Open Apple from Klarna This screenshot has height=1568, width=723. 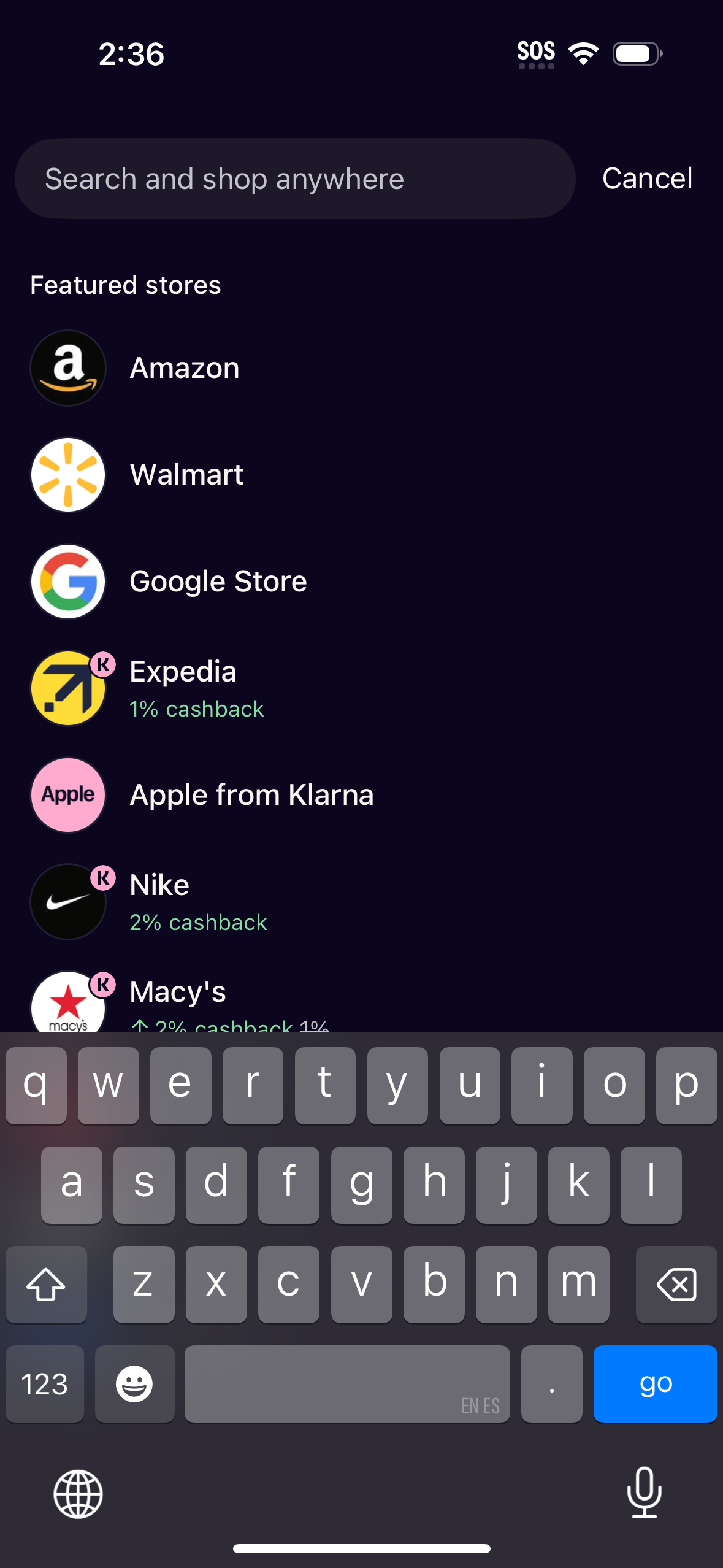251,794
